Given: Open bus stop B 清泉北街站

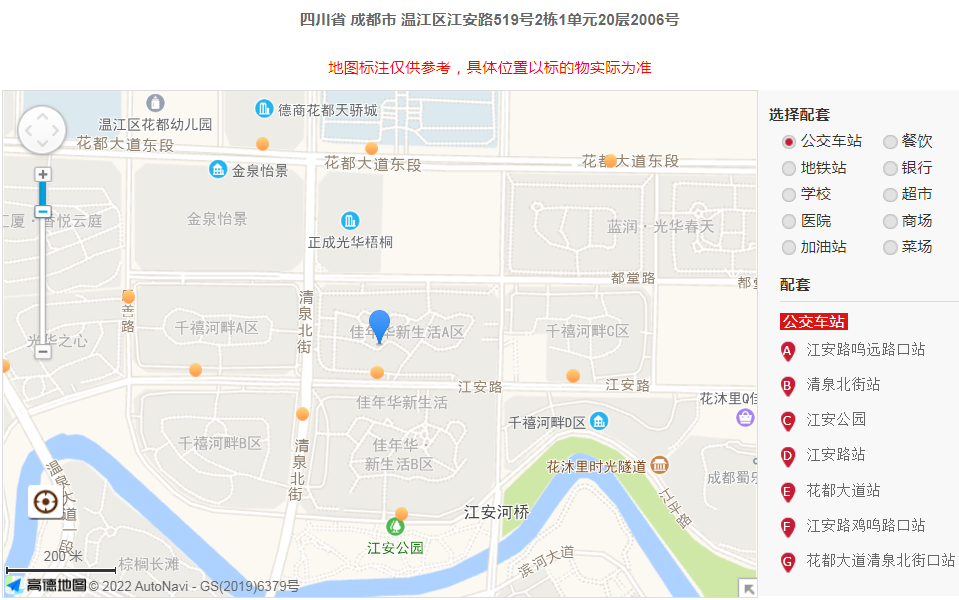Looking at the screenshot, I should coord(843,384).
